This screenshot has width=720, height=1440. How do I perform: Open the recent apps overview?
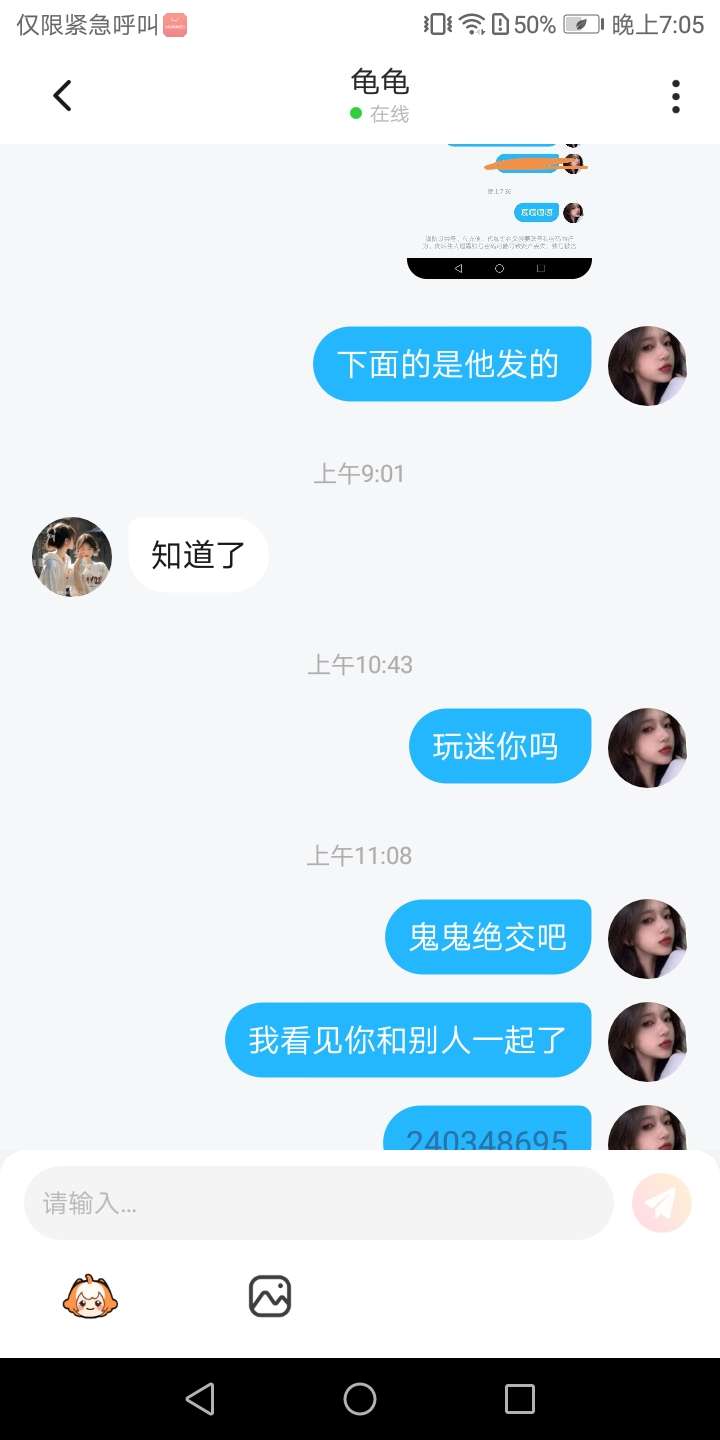point(519,1399)
